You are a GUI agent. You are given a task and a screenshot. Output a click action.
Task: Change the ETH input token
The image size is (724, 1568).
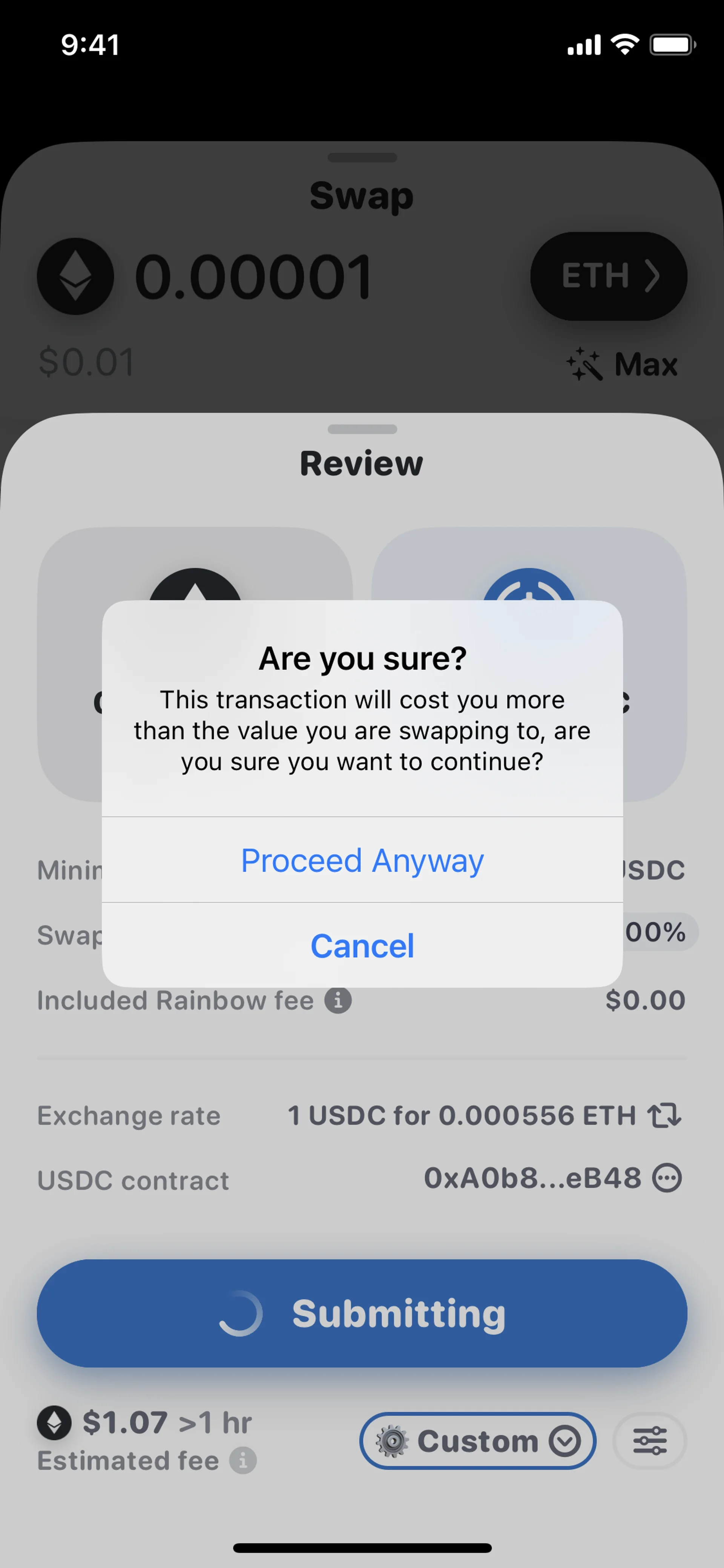[x=608, y=276]
